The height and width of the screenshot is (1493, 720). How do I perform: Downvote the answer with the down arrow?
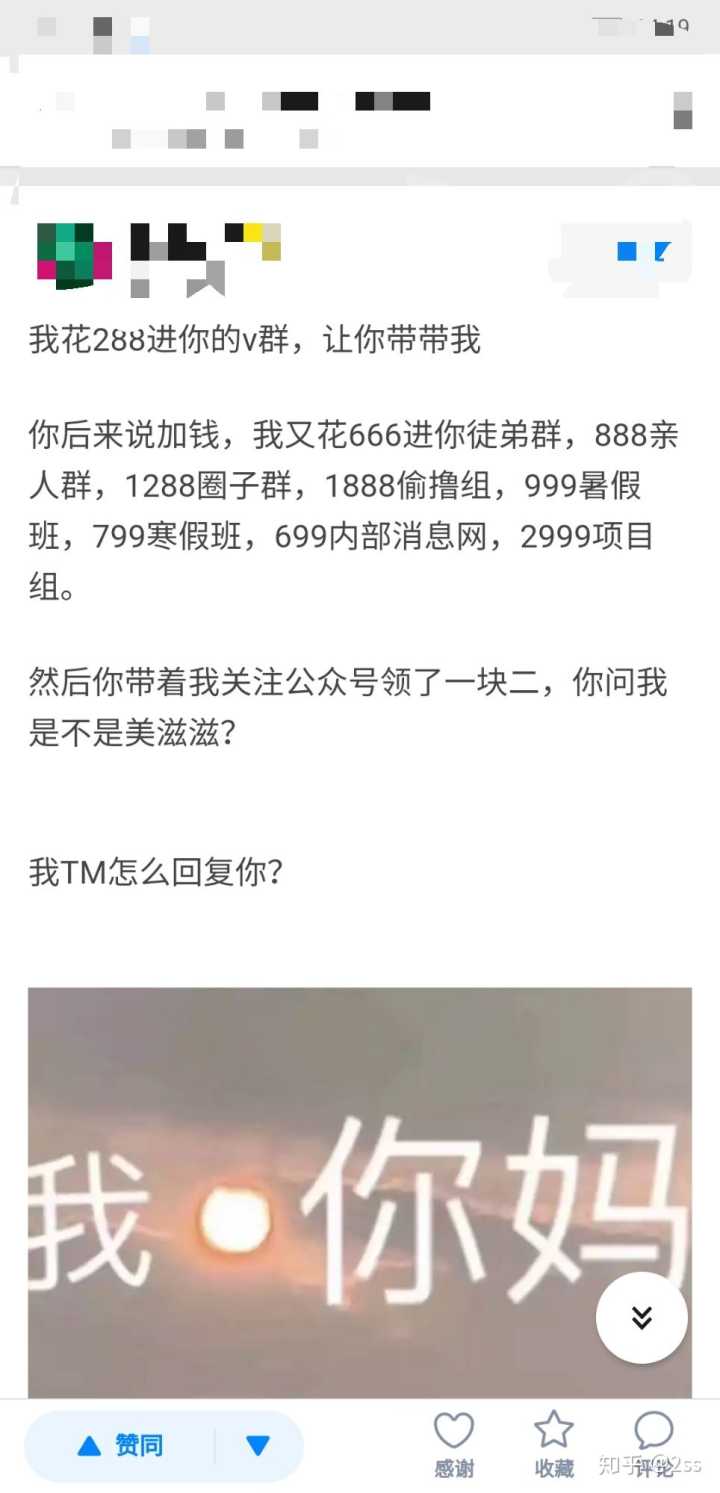(x=258, y=1445)
